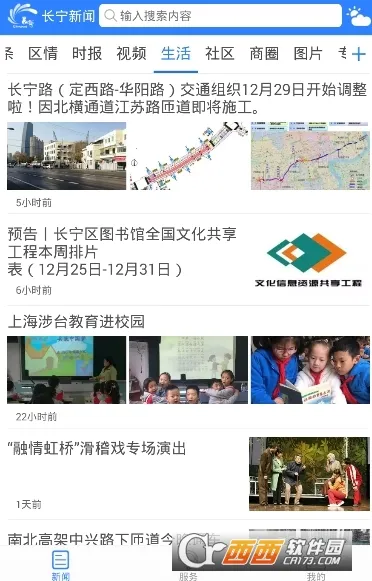The height and width of the screenshot is (581, 372).
Task: Tap the 新闻 bottom navigation item
Action: tap(60, 565)
